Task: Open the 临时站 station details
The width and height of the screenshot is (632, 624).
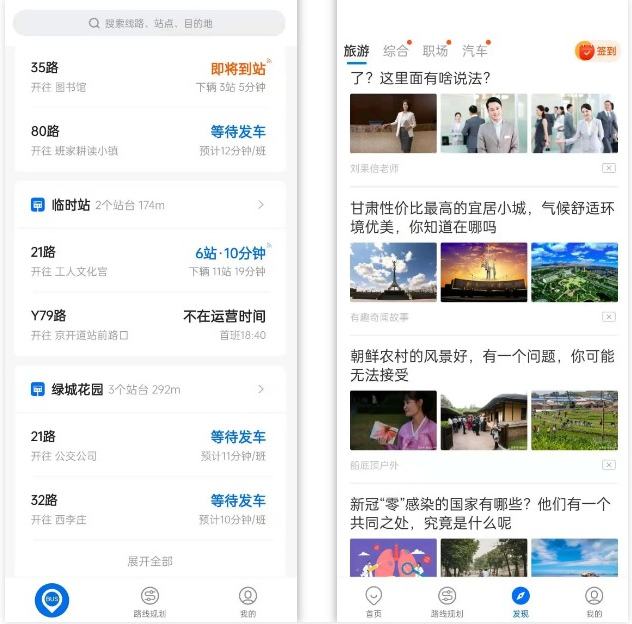Action: click(150, 205)
